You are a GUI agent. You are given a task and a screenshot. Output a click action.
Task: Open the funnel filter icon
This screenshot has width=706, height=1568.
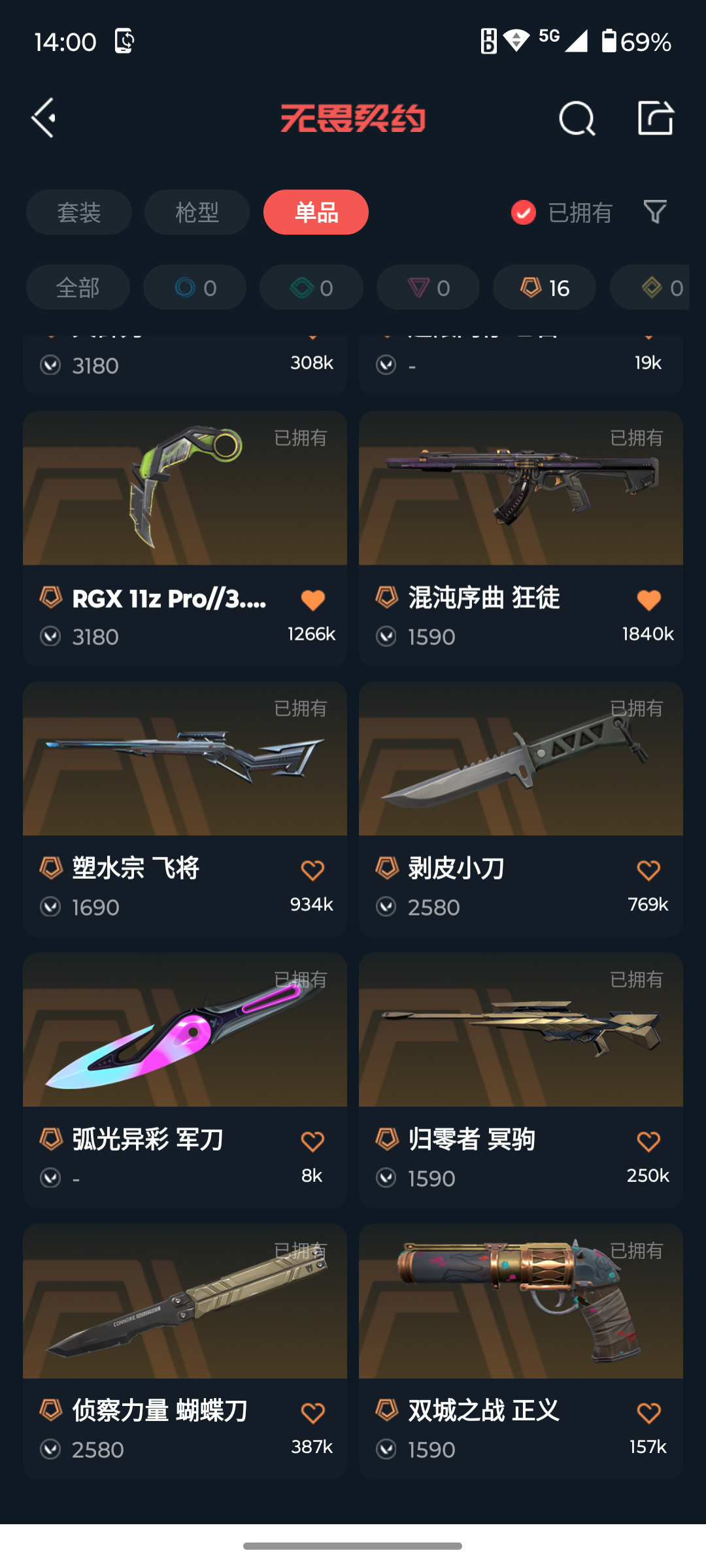coord(655,212)
